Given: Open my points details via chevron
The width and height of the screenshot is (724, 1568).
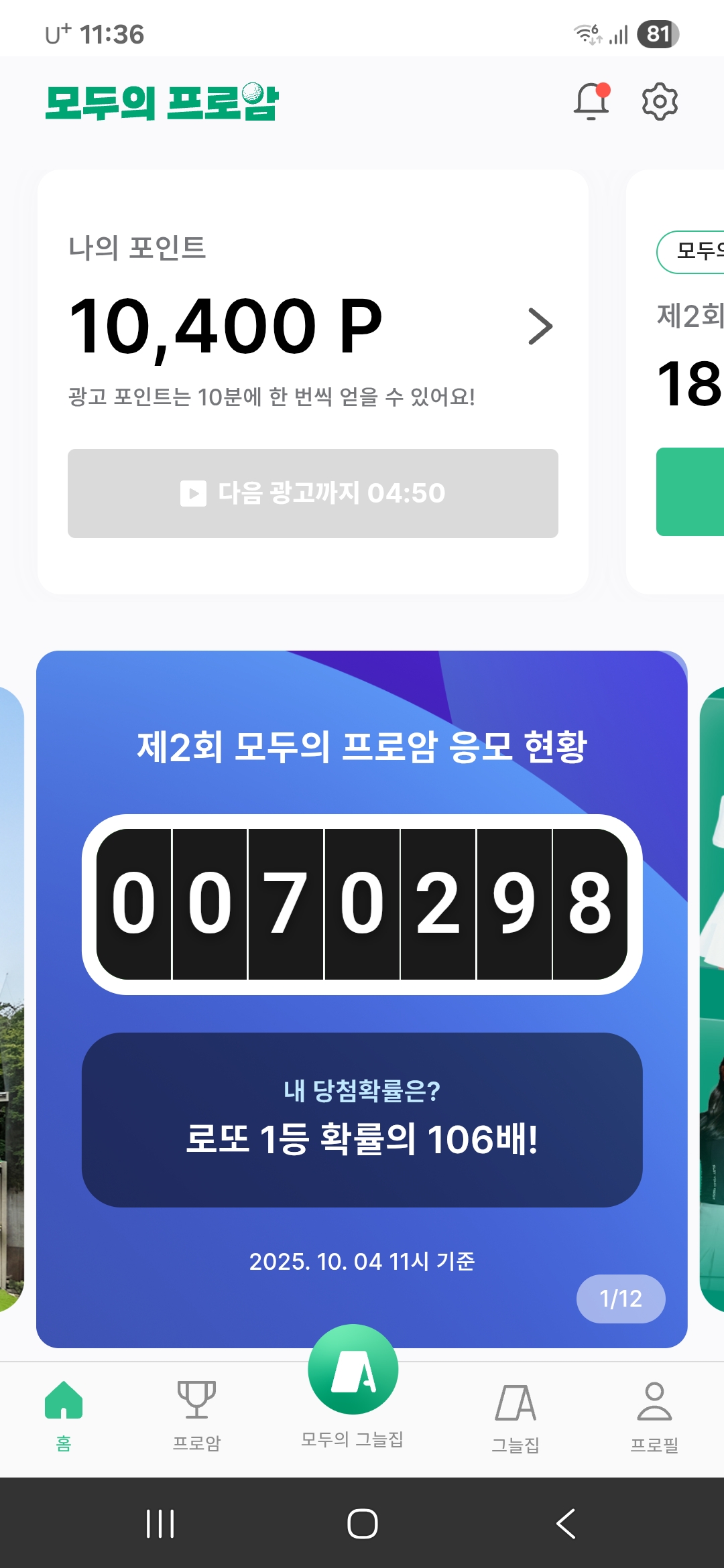Looking at the screenshot, I should 540,326.
